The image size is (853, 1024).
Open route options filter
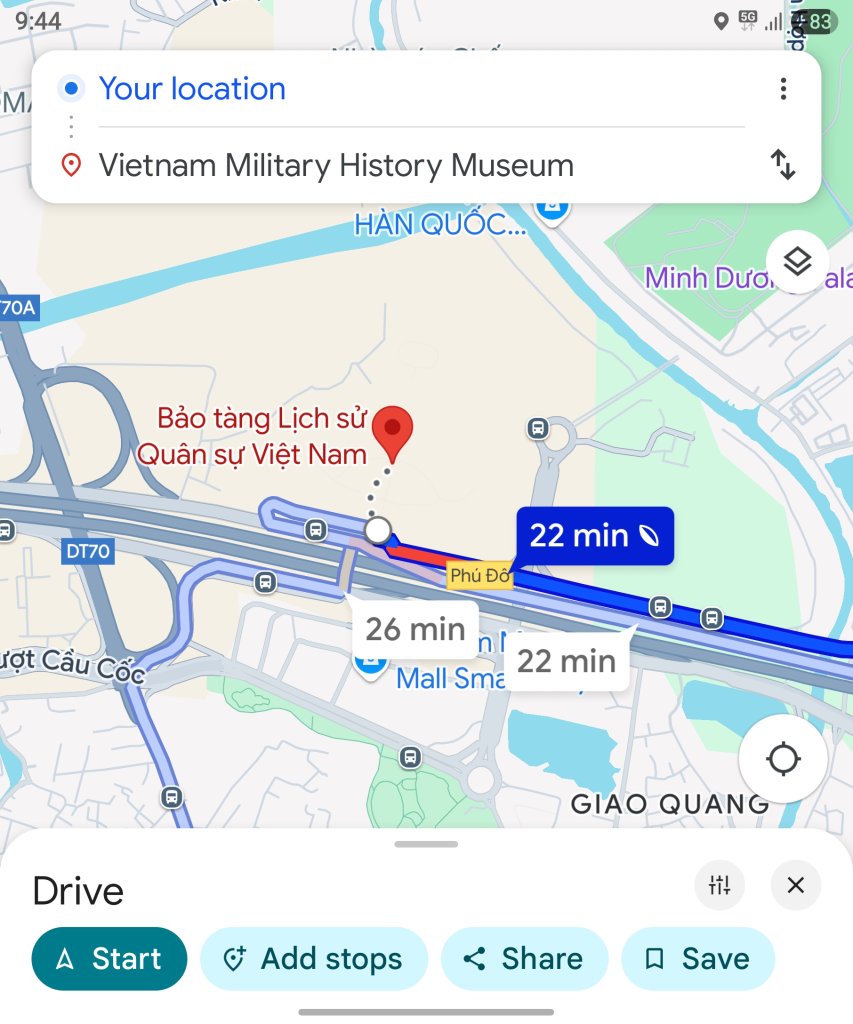coord(719,885)
